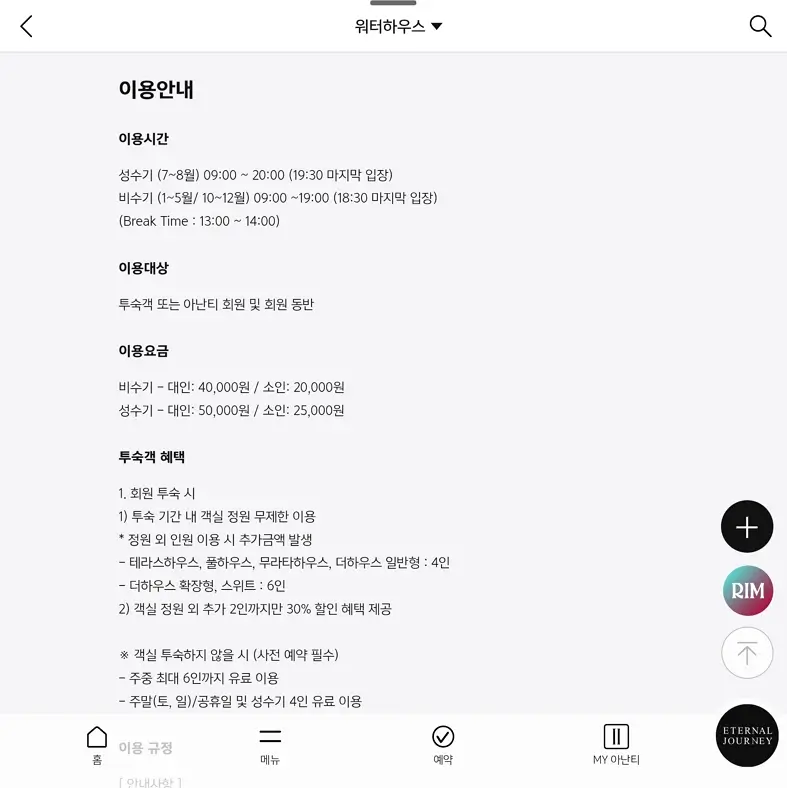This screenshot has height=788, width=787.
Task: Expand the 워터하우스 dropdown title
Action: (x=398, y=27)
